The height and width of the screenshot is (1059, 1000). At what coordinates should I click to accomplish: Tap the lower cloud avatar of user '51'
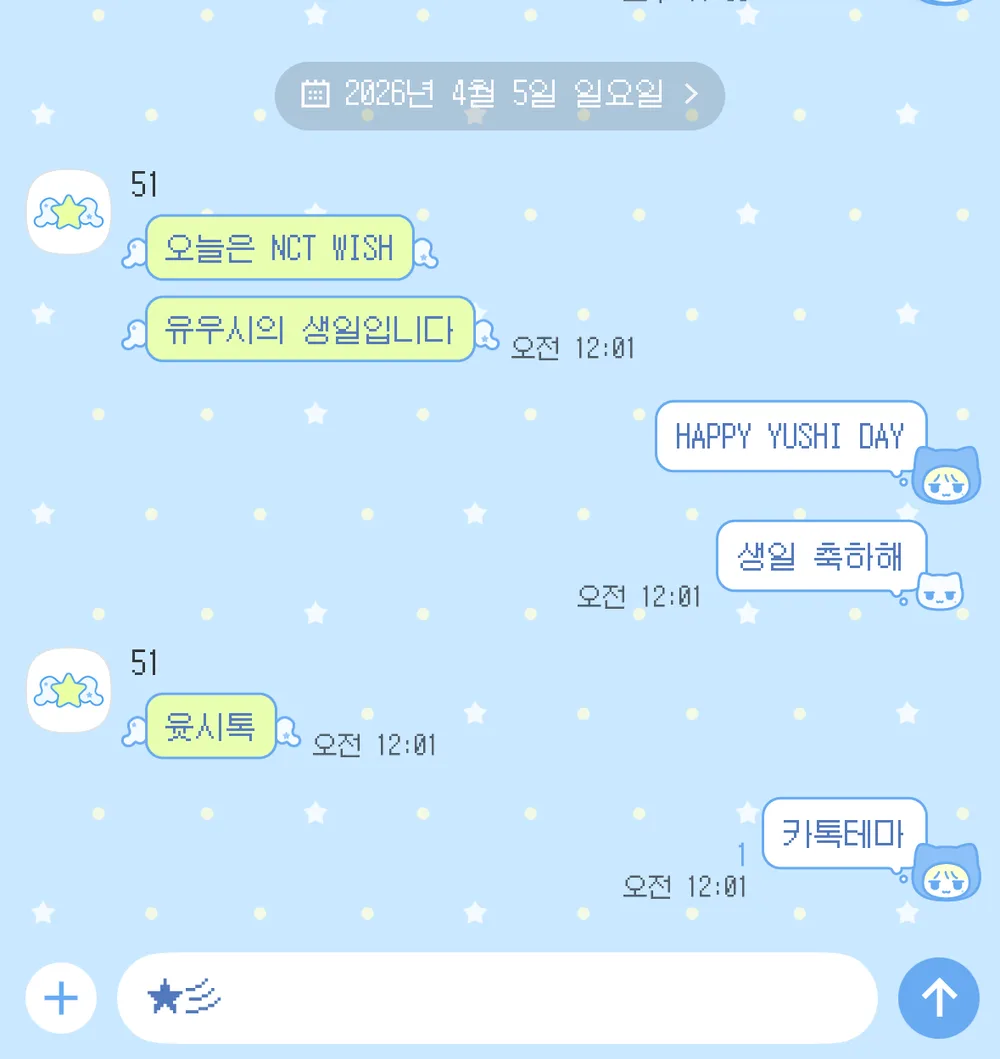click(x=68, y=690)
